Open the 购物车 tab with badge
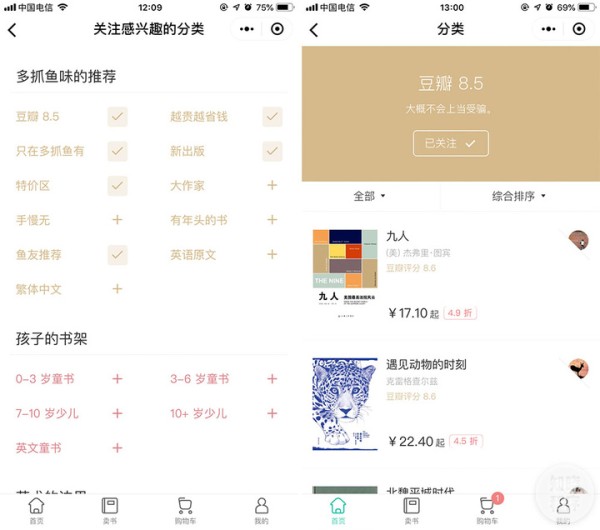The height and width of the screenshot is (530, 600). coord(487,510)
